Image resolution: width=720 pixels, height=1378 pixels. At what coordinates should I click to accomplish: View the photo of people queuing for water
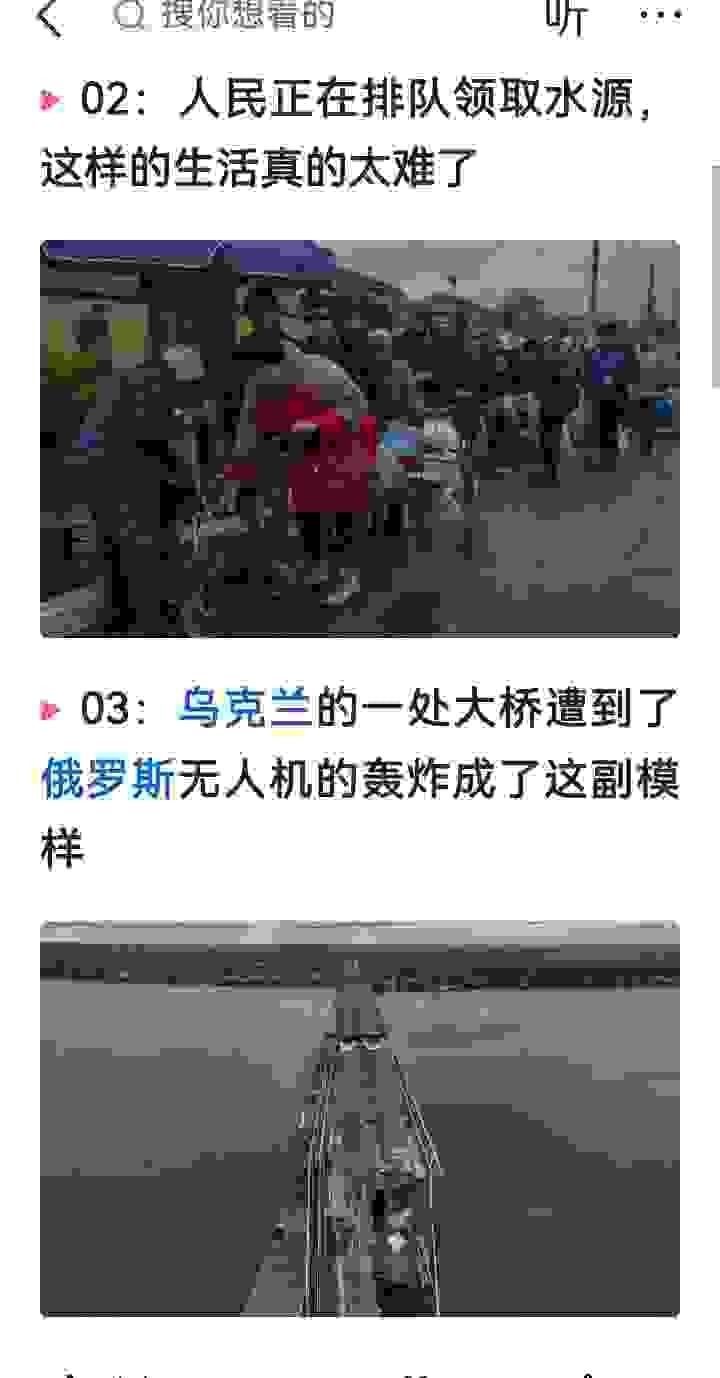click(360, 438)
